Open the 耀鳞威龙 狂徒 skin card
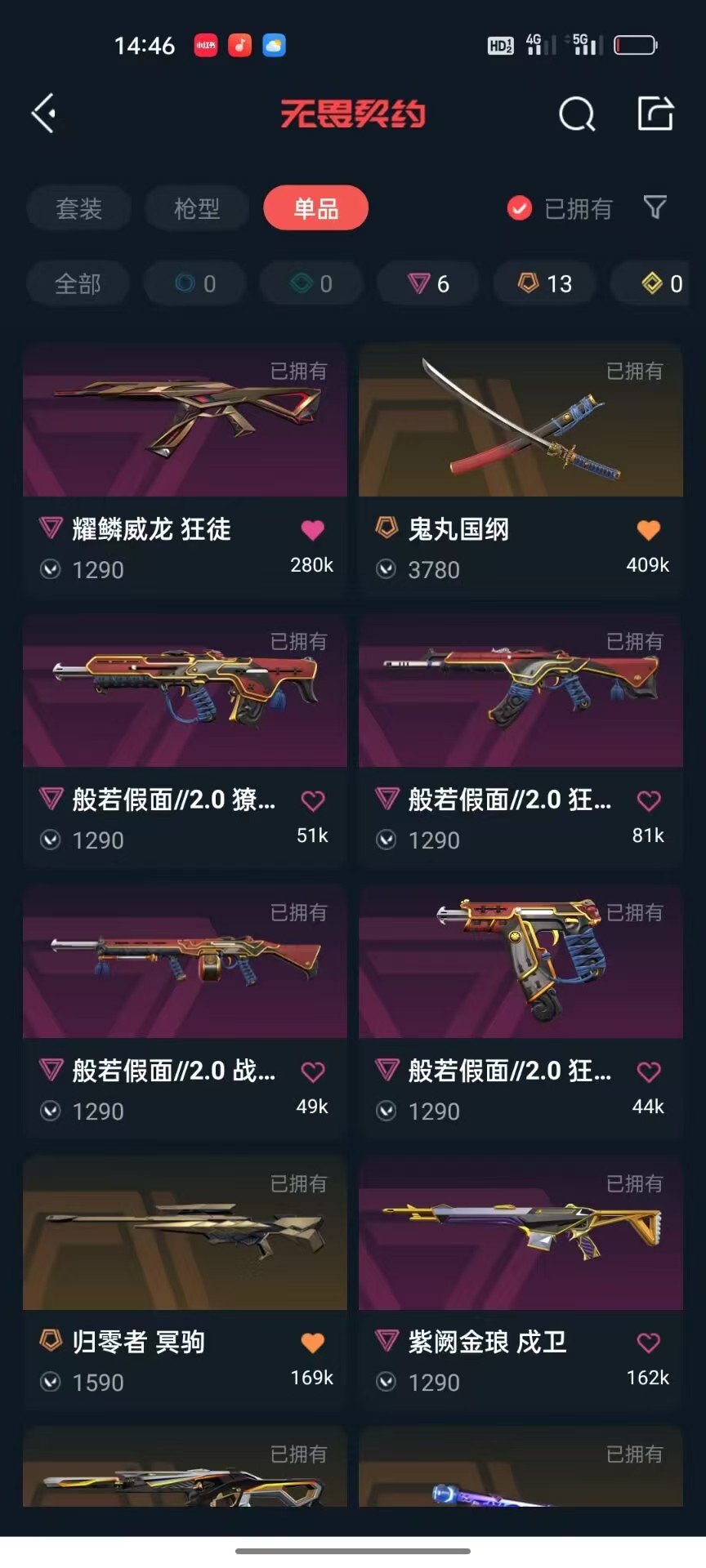The height and width of the screenshot is (1568, 706). tap(185, 470)
